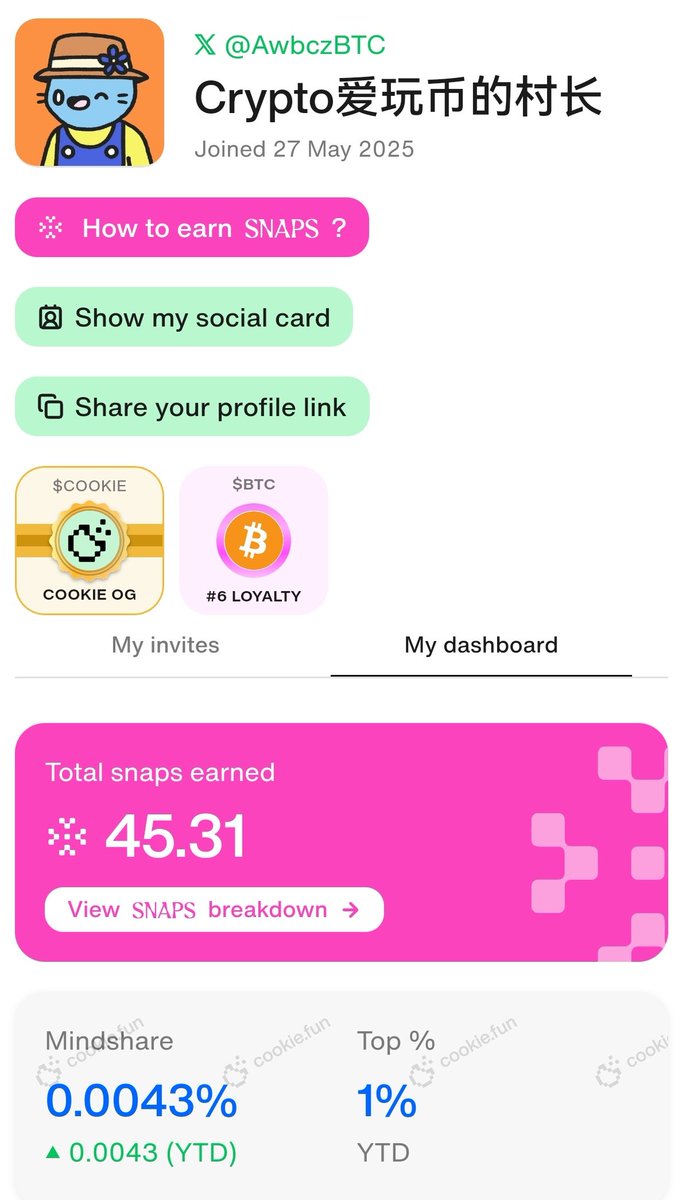The height and width of the screenshot is (1200, 682).
Task: Share your profile link
Action: click(x=192, y=407)
